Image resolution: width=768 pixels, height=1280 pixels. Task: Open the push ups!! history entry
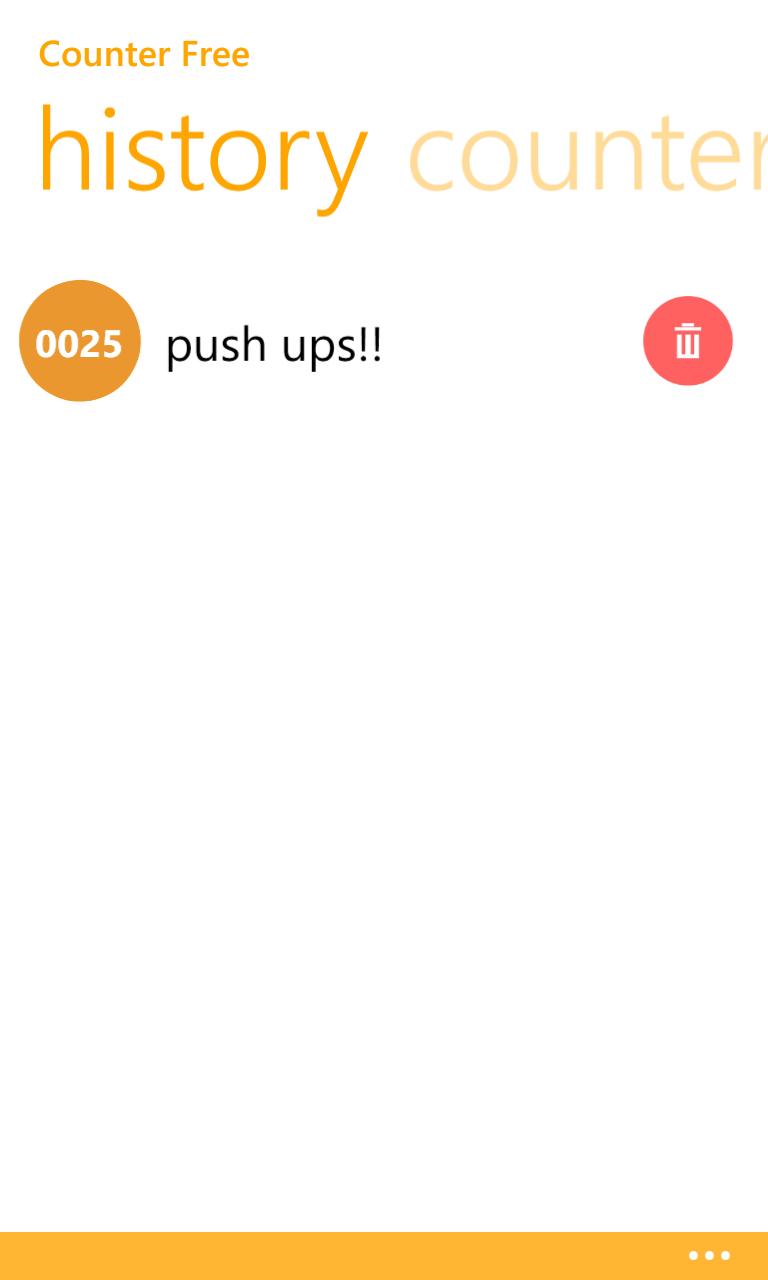(273, 345)
